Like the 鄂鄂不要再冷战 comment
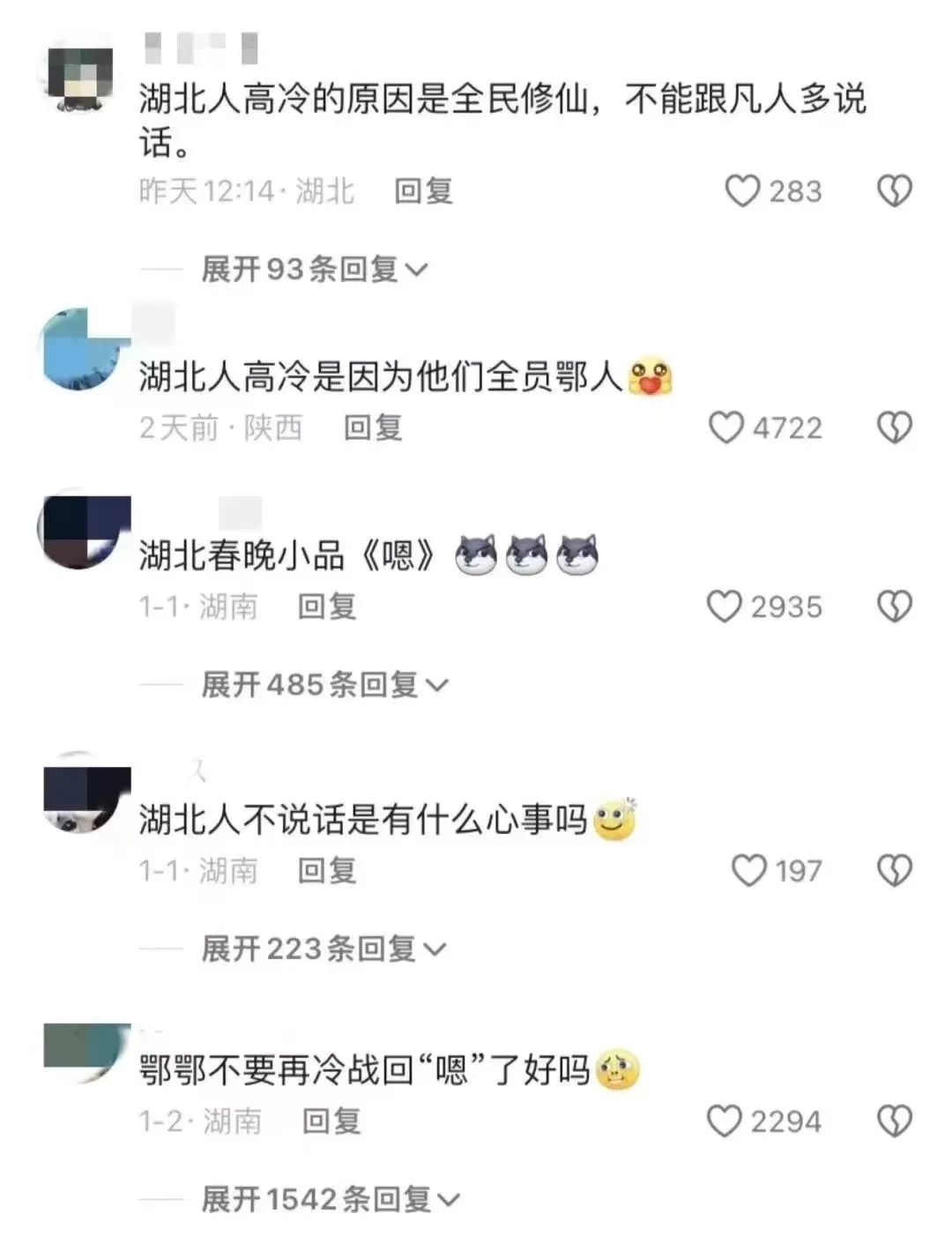The height and width of the screenshot is (1236, 952). point(725,1121)
